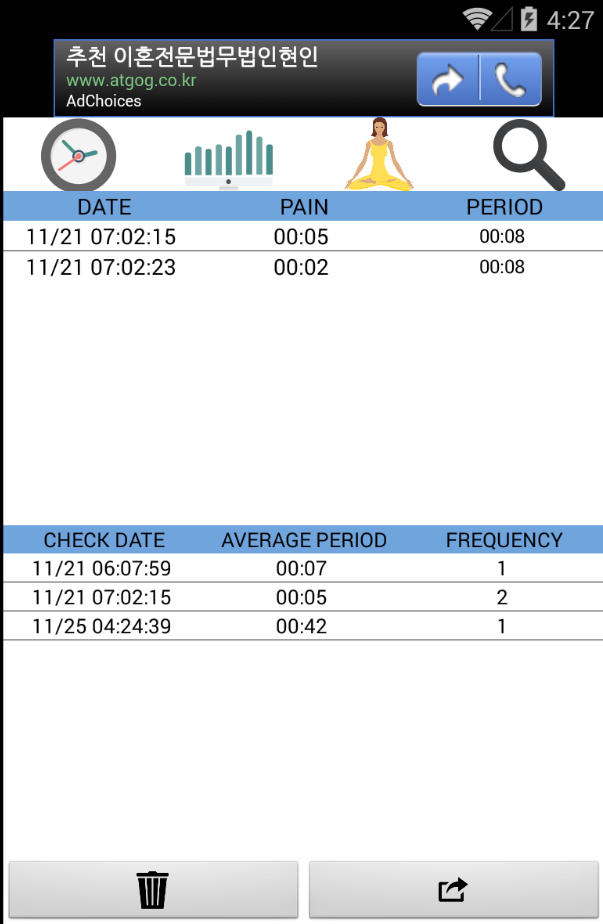Image resolution: width=603 pixels, height=924 pixels.
Task: Tap the ad's phone call button
Action: pyautogui.click(x=511, y=80)
